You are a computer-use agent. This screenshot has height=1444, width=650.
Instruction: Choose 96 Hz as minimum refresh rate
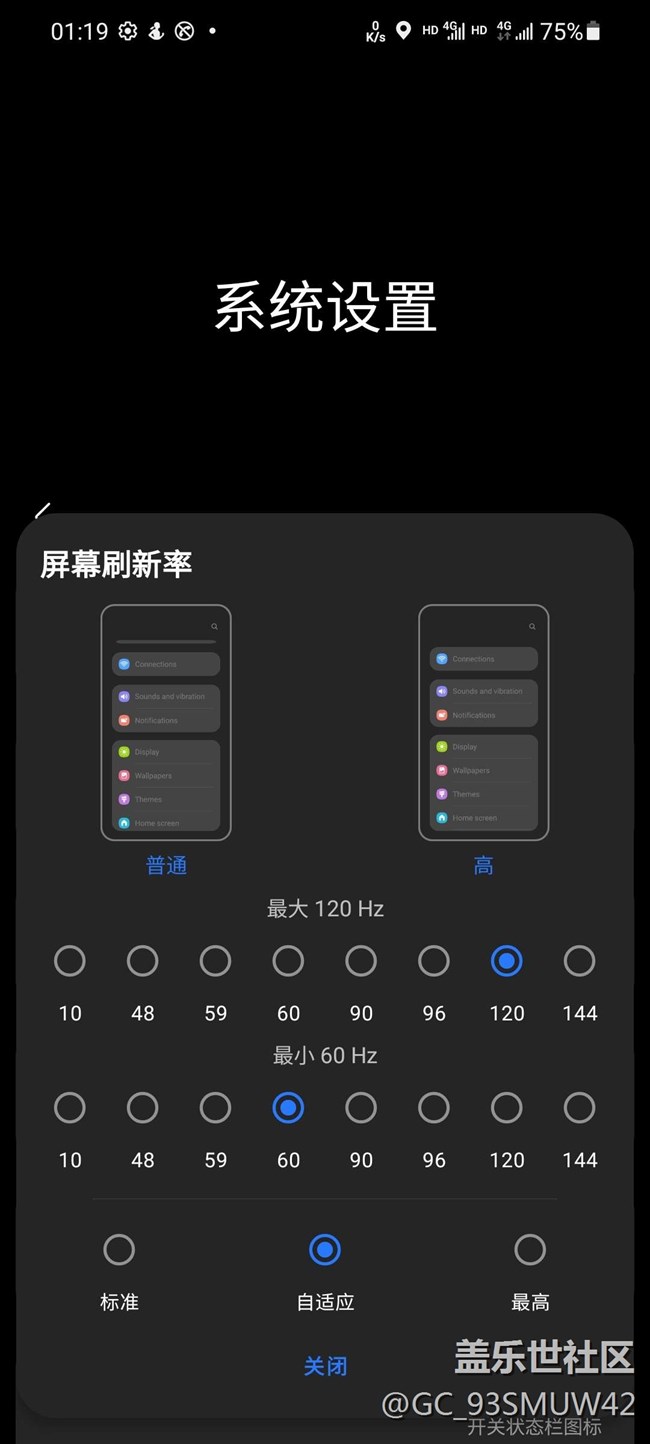[x=434, y=1108]
